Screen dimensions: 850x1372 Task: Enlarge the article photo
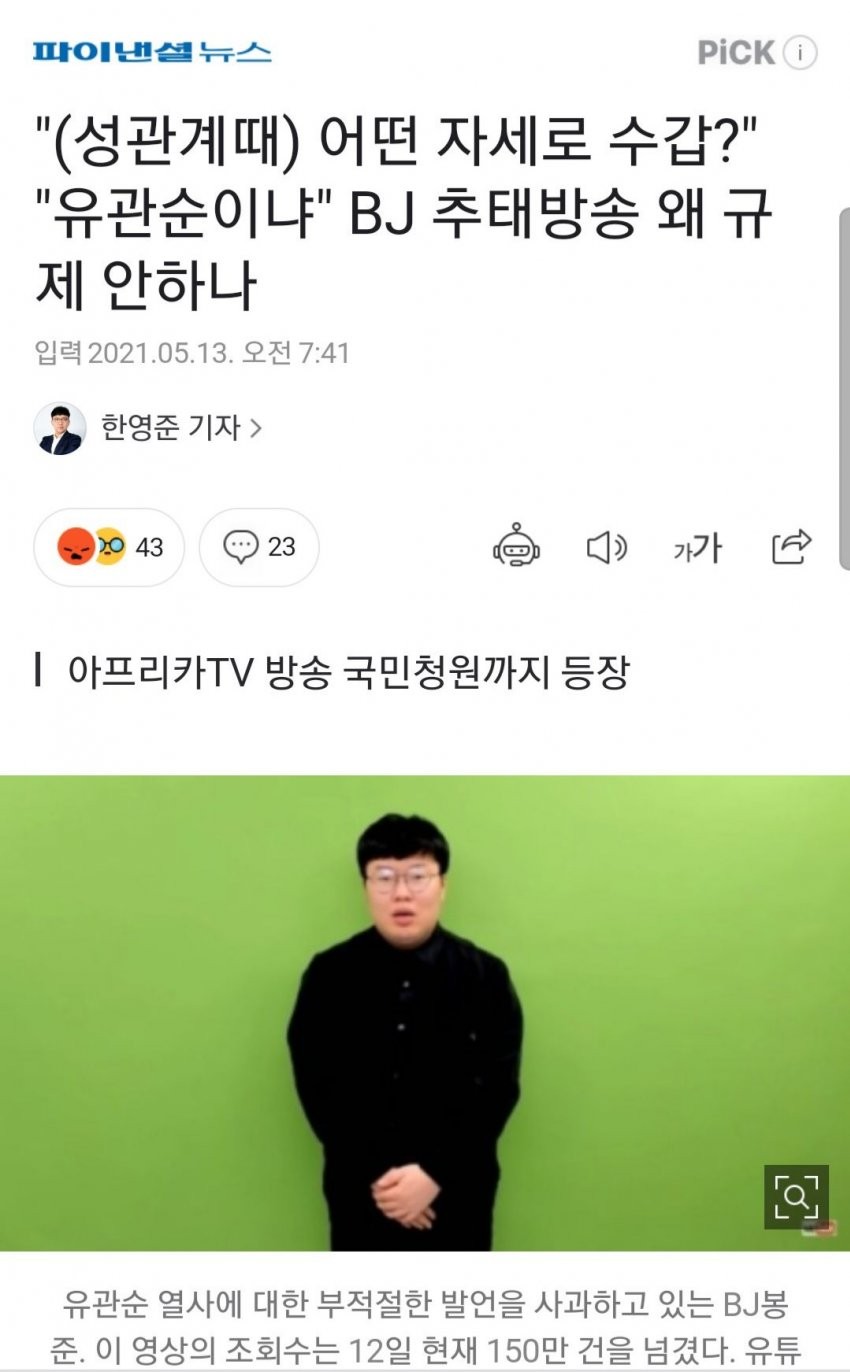[x=796, y=1196]
